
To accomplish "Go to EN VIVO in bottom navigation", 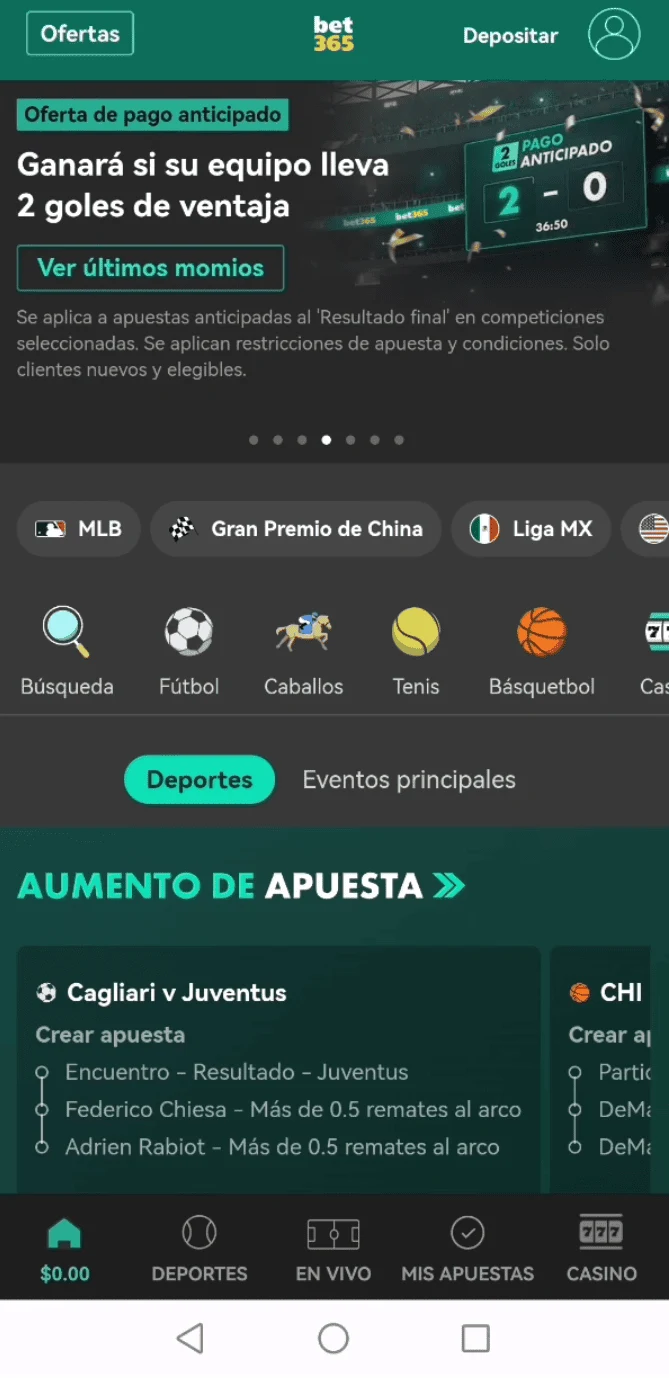I will tap(333, 1249).
